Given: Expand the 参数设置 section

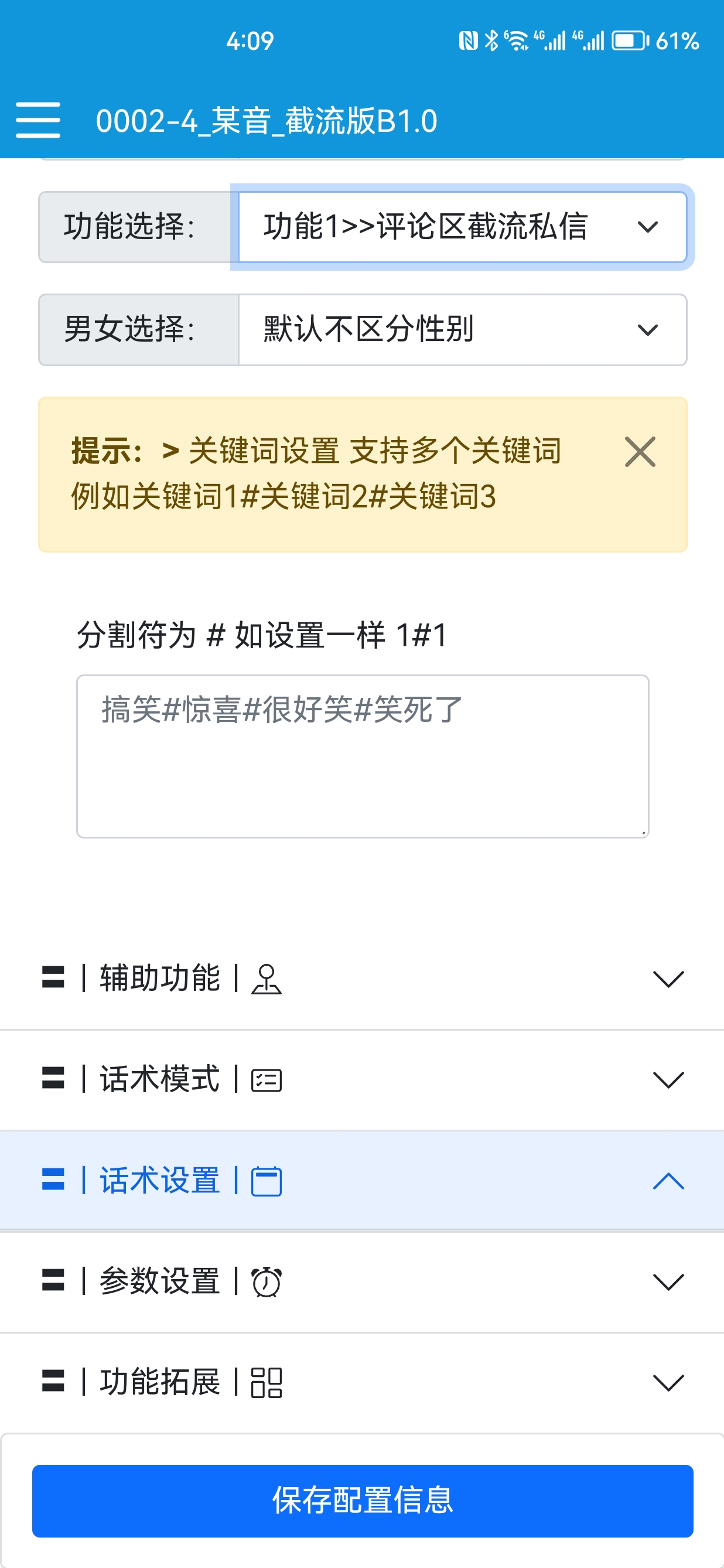Looking at the screenshot, I should click(x=362, y=1282).
